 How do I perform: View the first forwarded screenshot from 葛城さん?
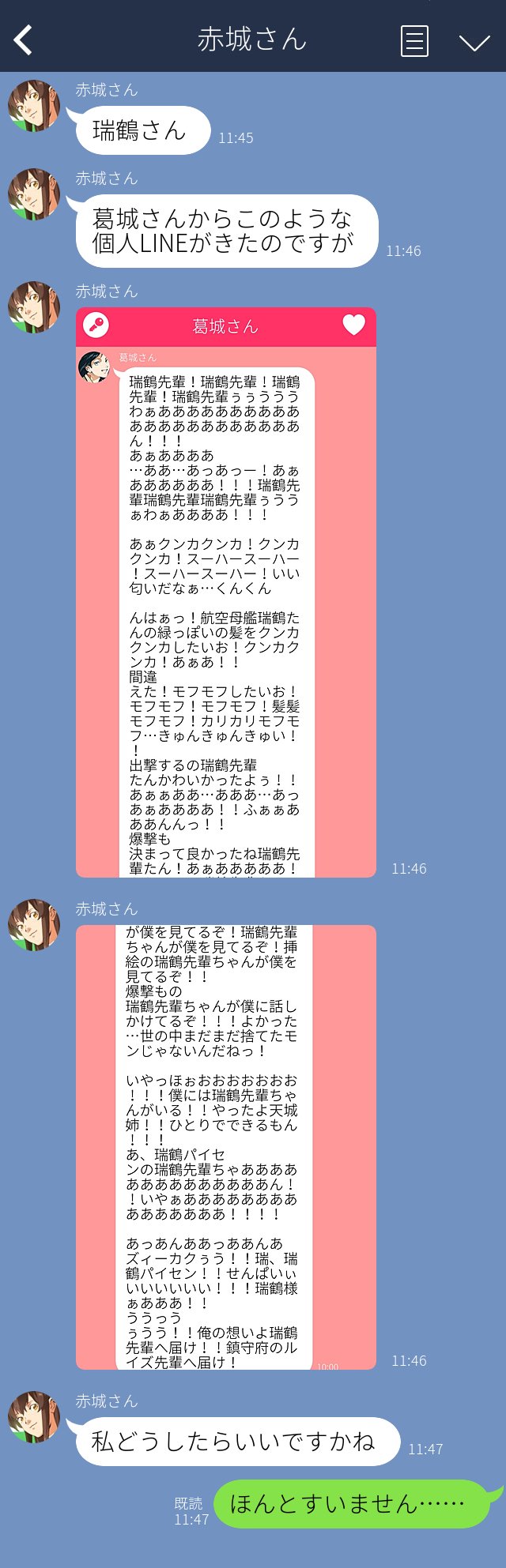pos(225,592)
